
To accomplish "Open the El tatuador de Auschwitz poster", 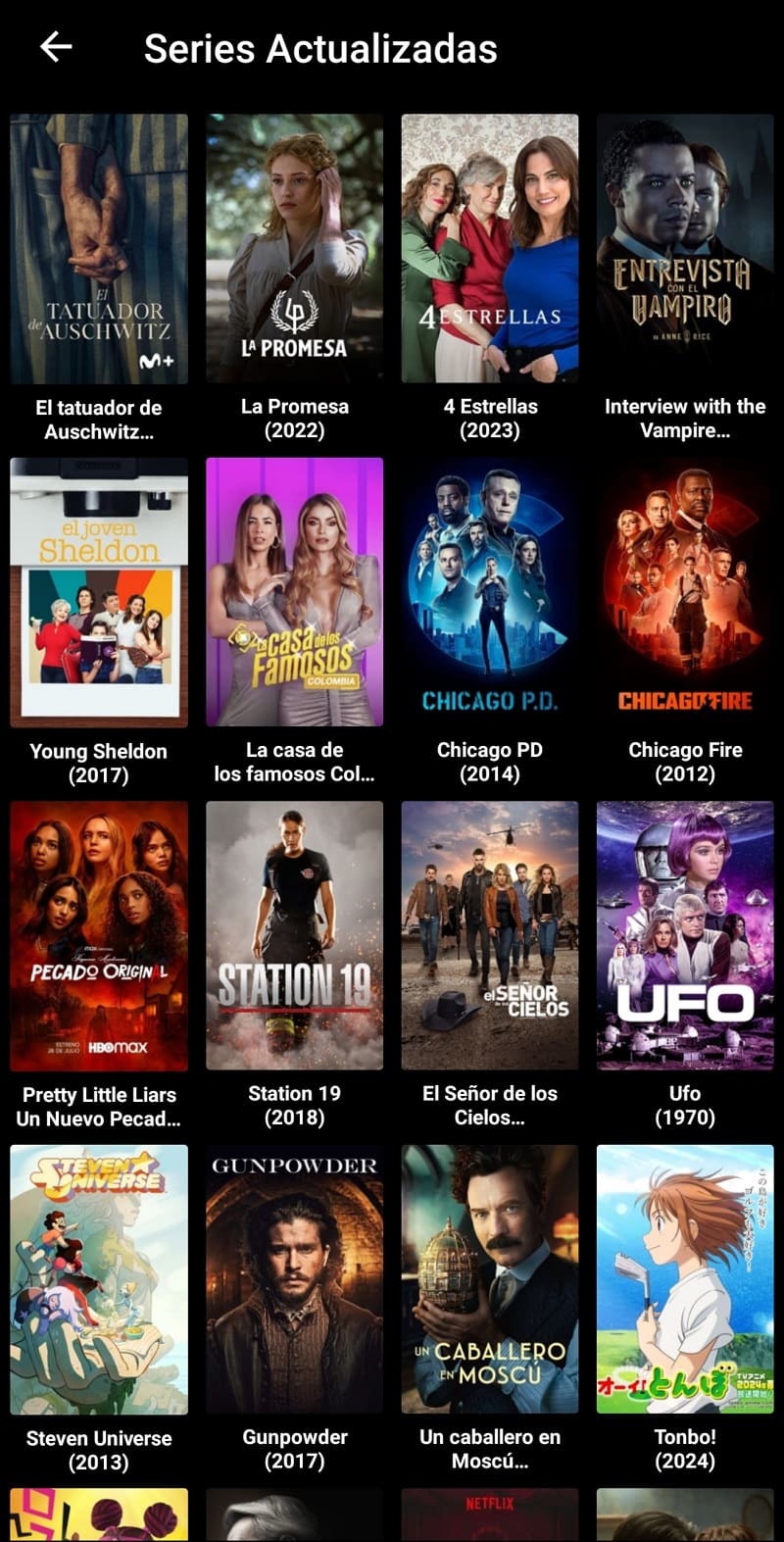I will 98,250.
